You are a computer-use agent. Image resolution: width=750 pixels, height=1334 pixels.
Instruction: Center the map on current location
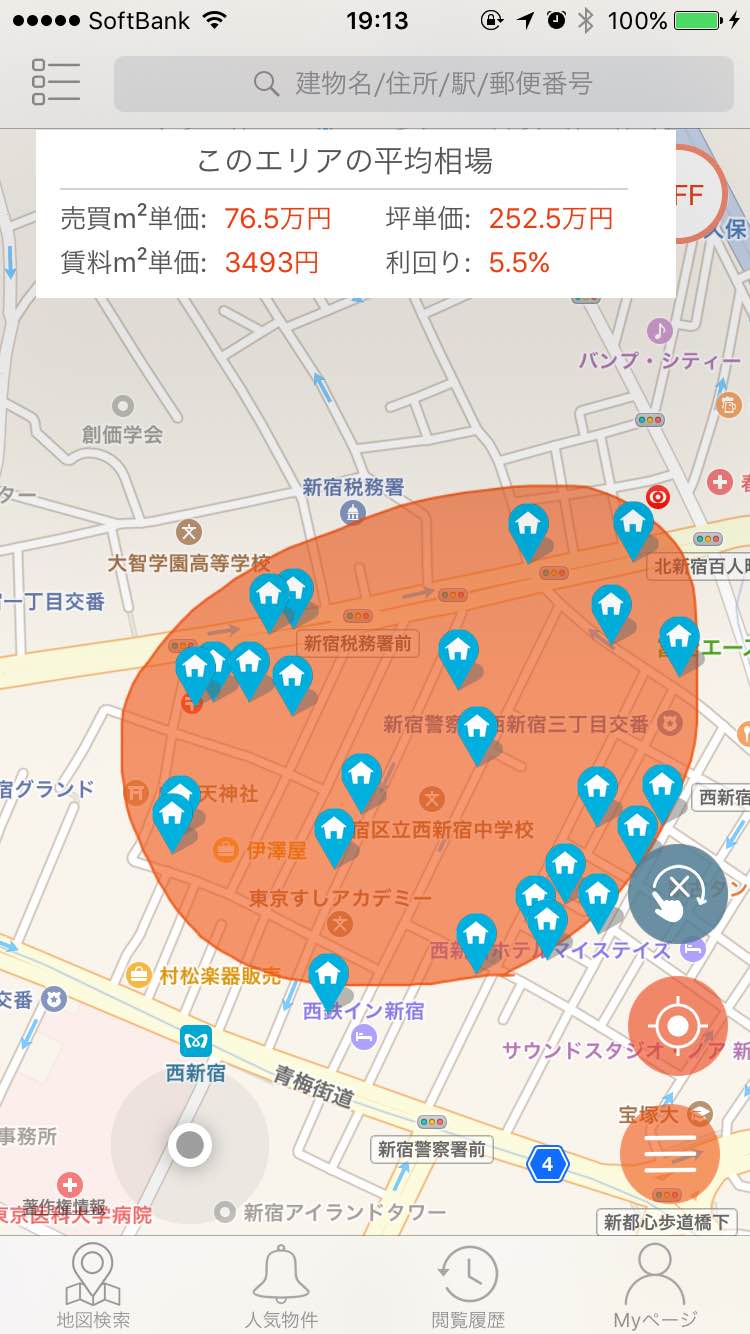[677, 1026]
